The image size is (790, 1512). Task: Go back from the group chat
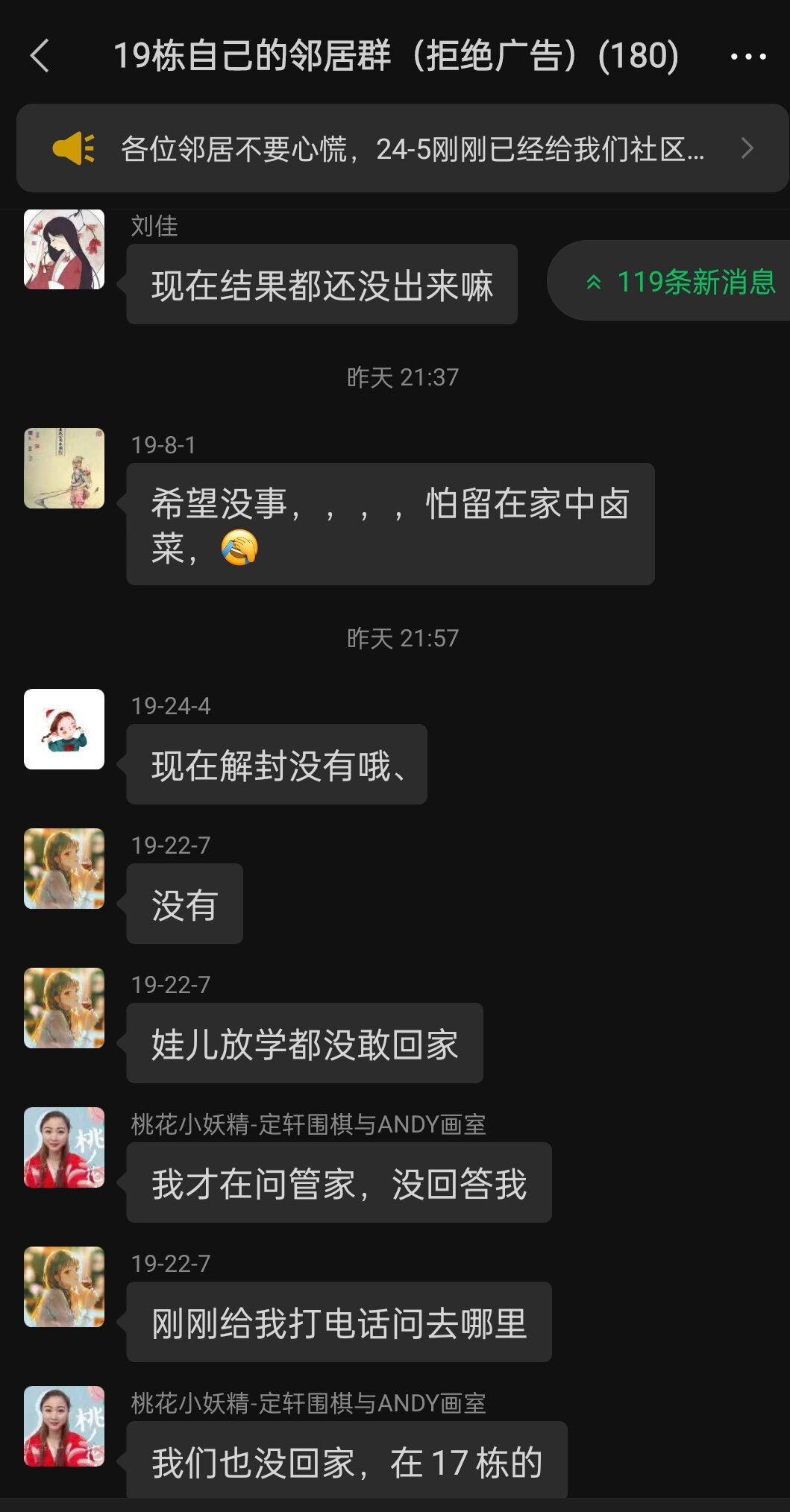point(40,56)
